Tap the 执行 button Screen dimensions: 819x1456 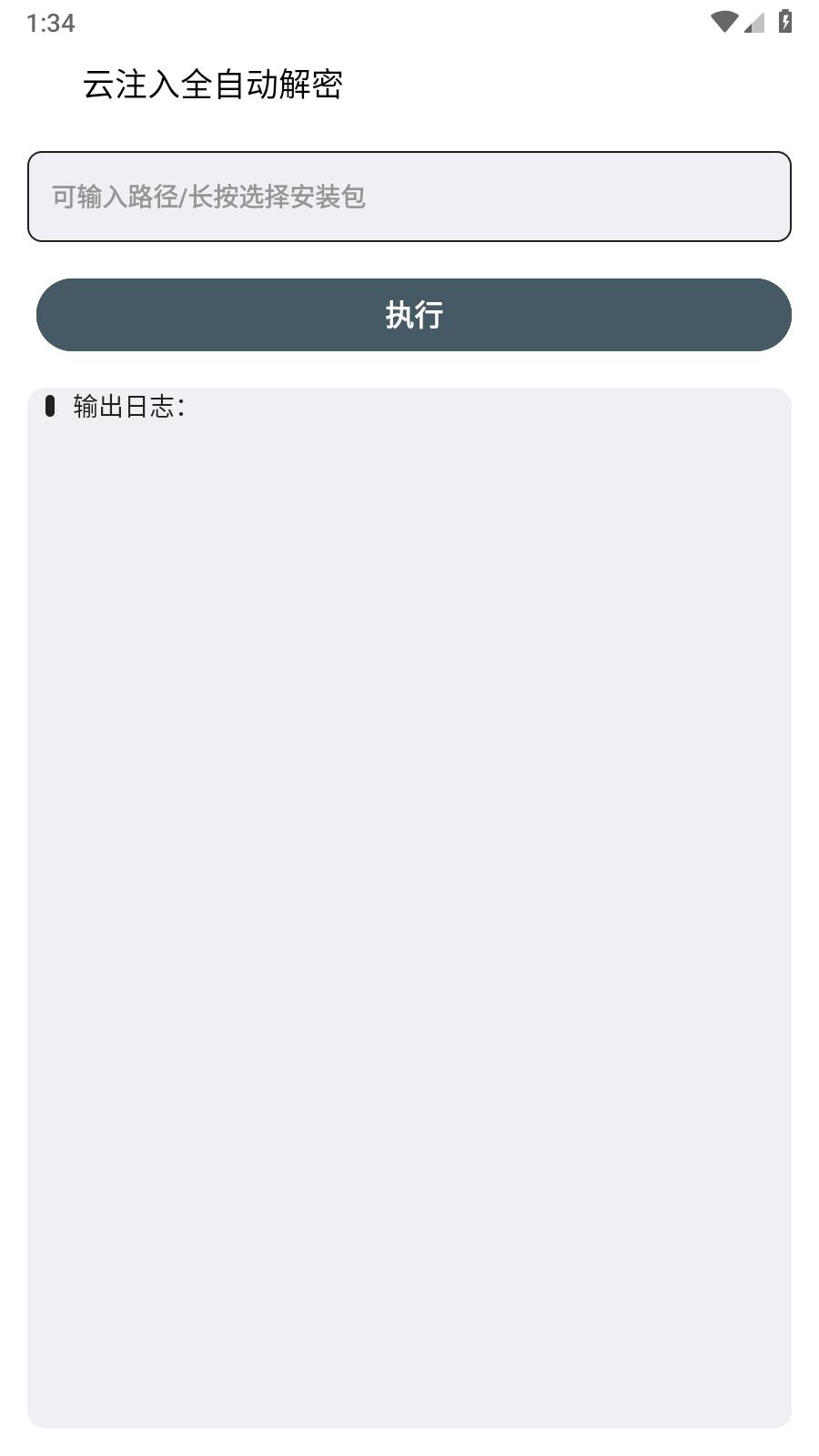click(x=413, y=315)
